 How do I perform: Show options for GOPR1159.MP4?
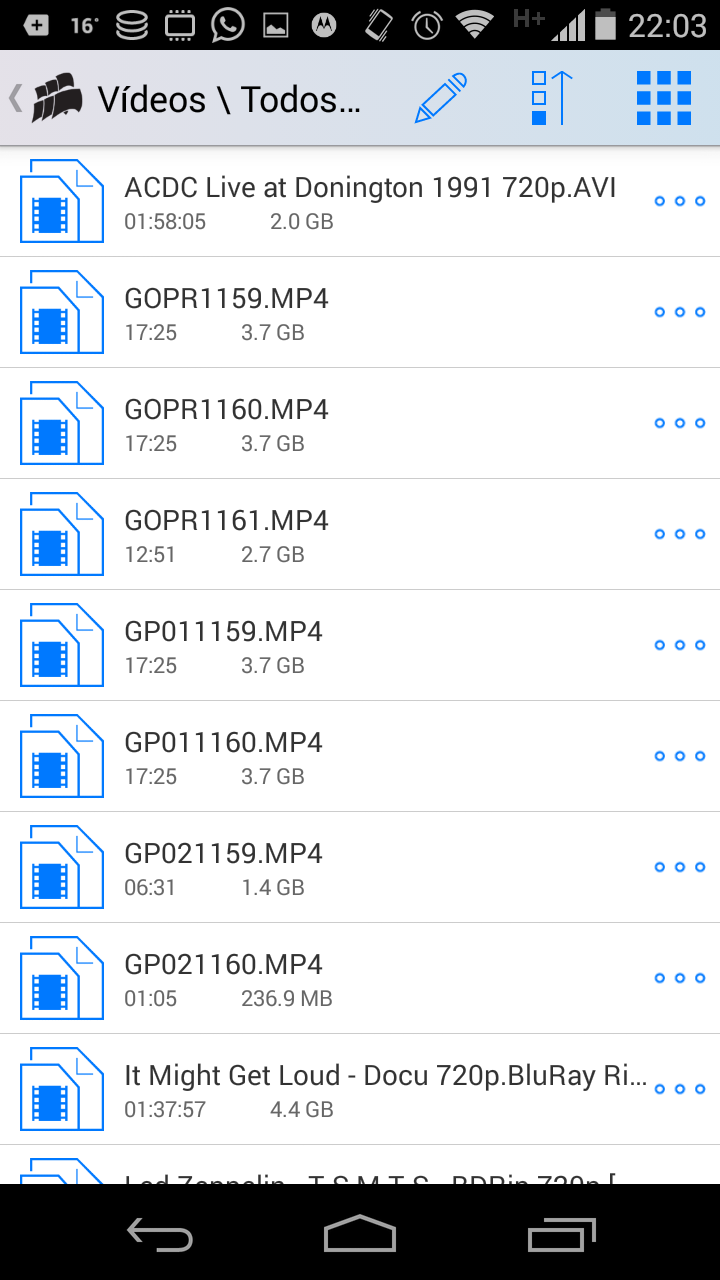coord(680,312)
